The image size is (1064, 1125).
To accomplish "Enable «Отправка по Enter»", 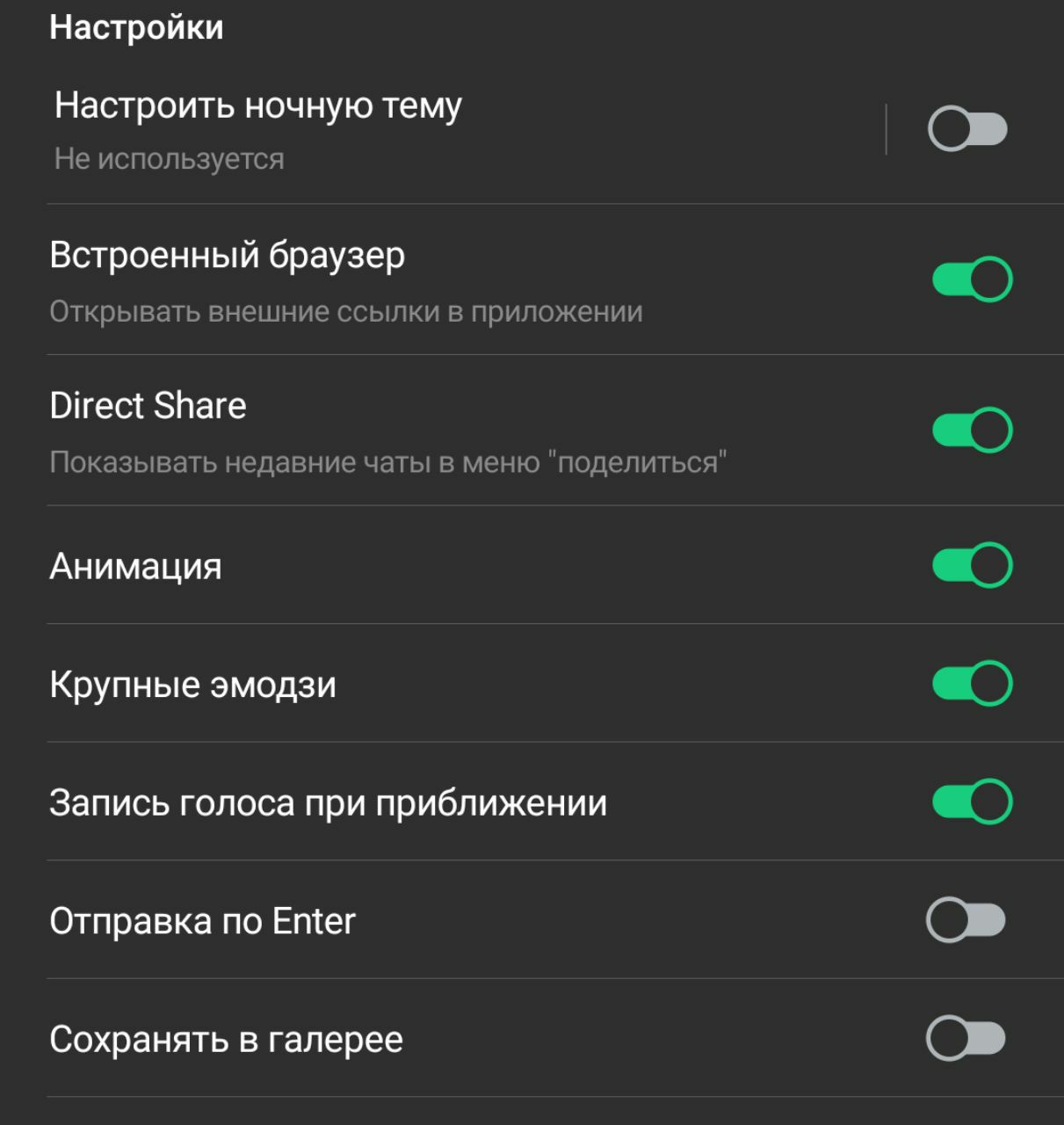I will 966,920.
